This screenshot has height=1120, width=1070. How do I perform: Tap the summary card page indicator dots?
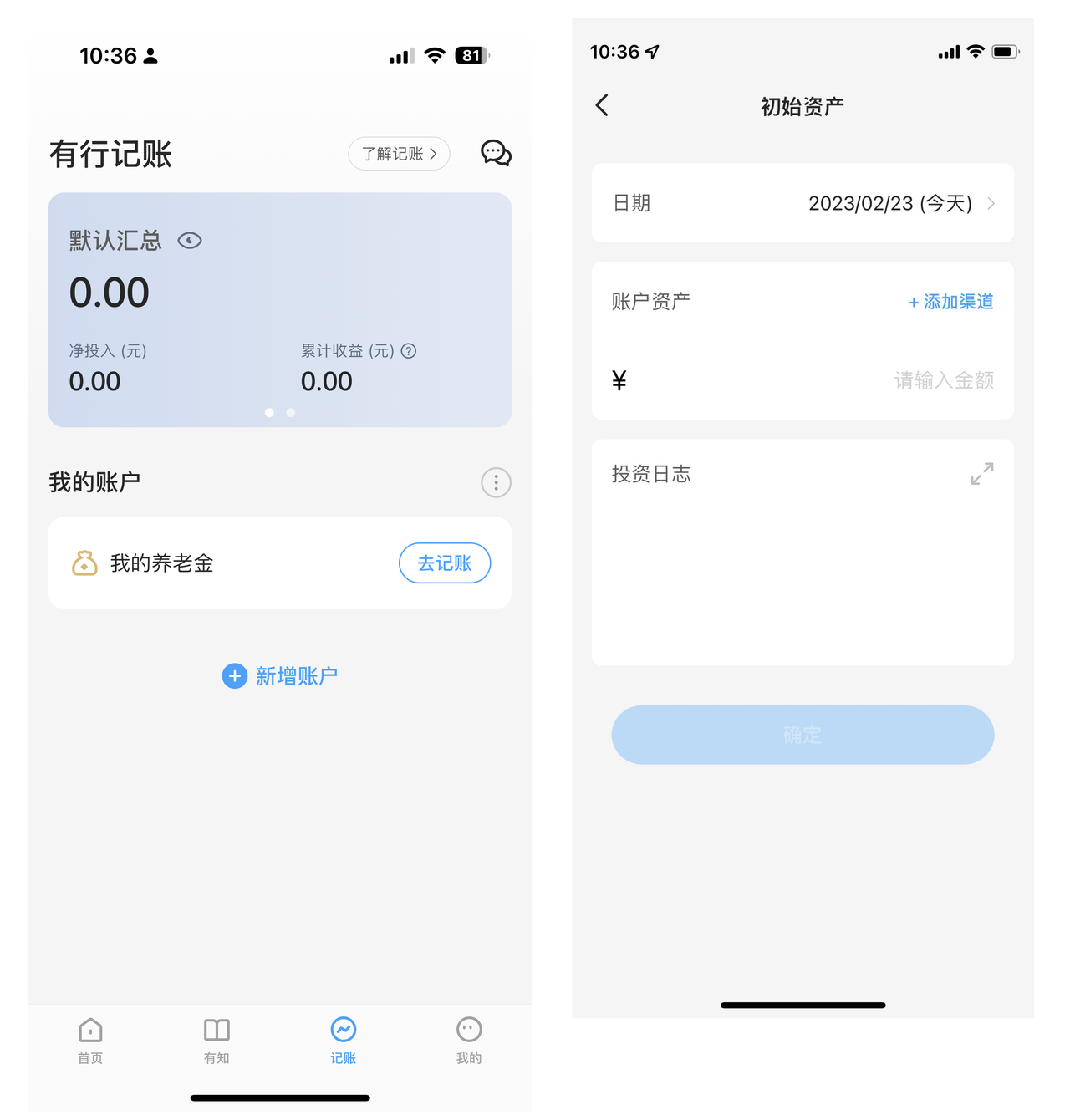280,413
